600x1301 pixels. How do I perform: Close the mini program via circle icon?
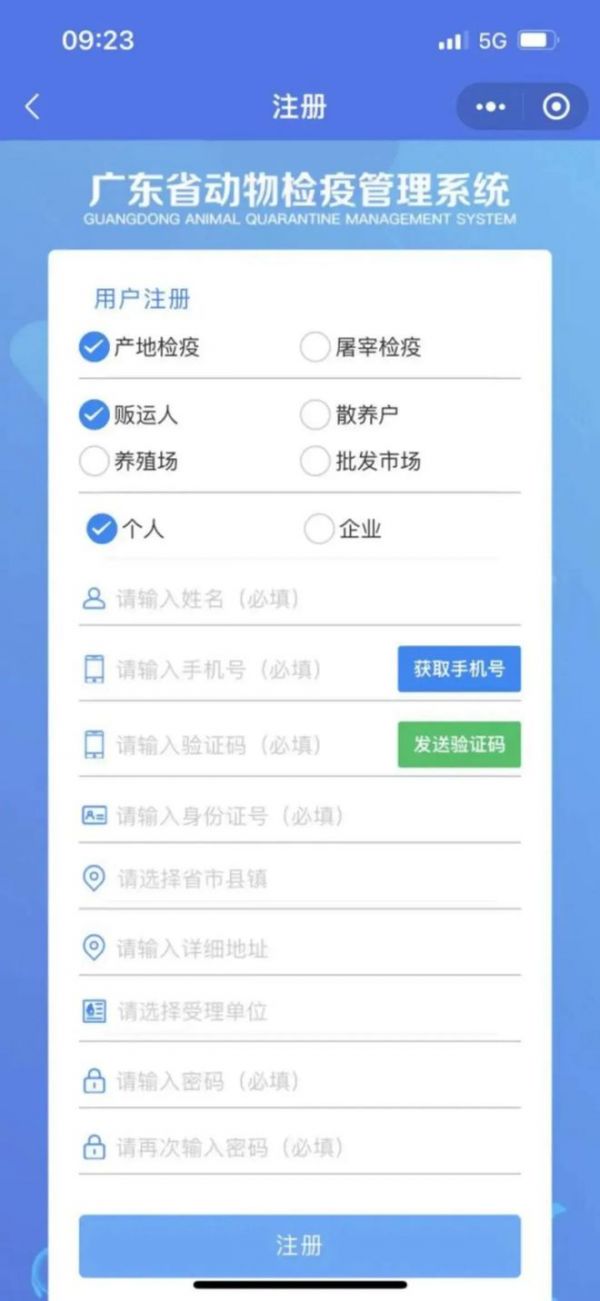[x=556, y=107]
